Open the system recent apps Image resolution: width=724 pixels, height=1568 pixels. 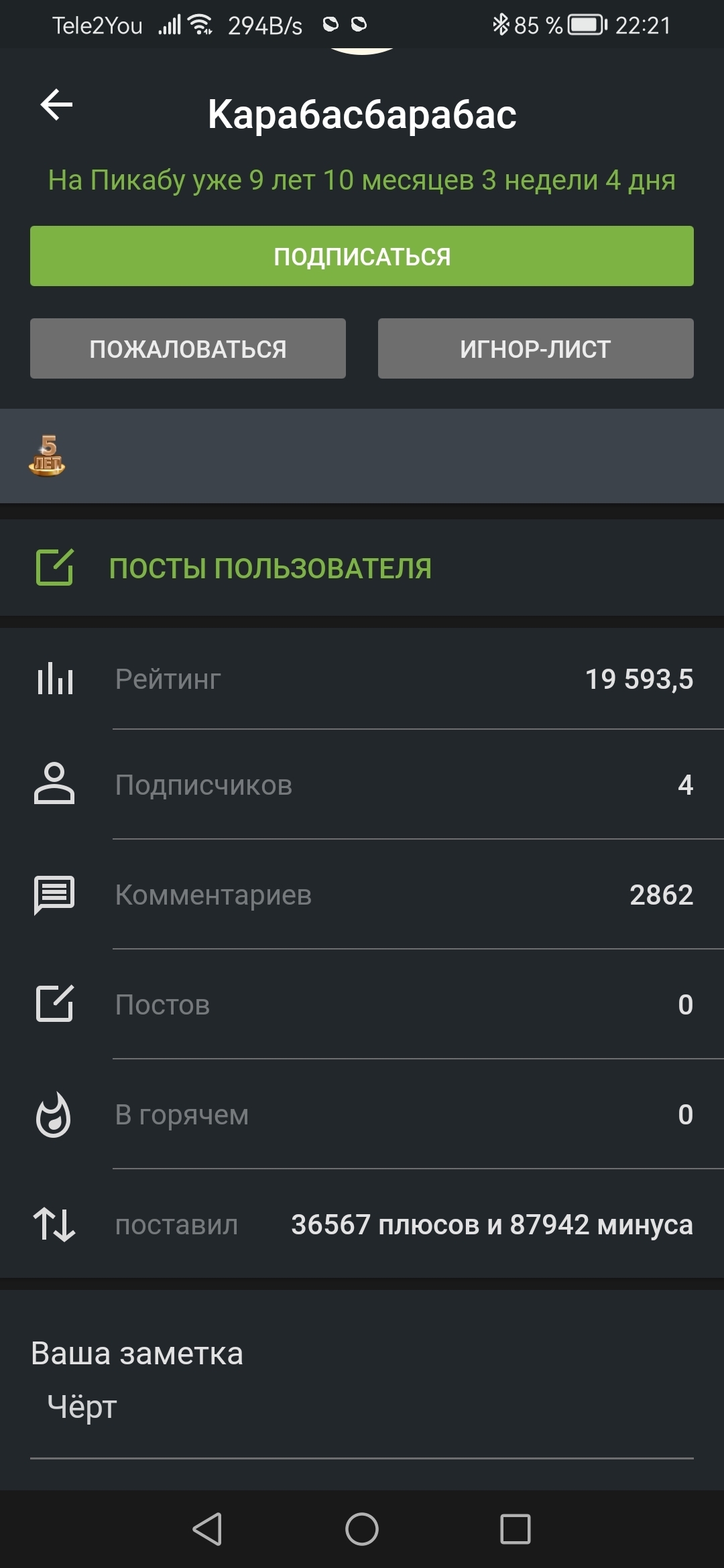click(x=515, y=1529)
